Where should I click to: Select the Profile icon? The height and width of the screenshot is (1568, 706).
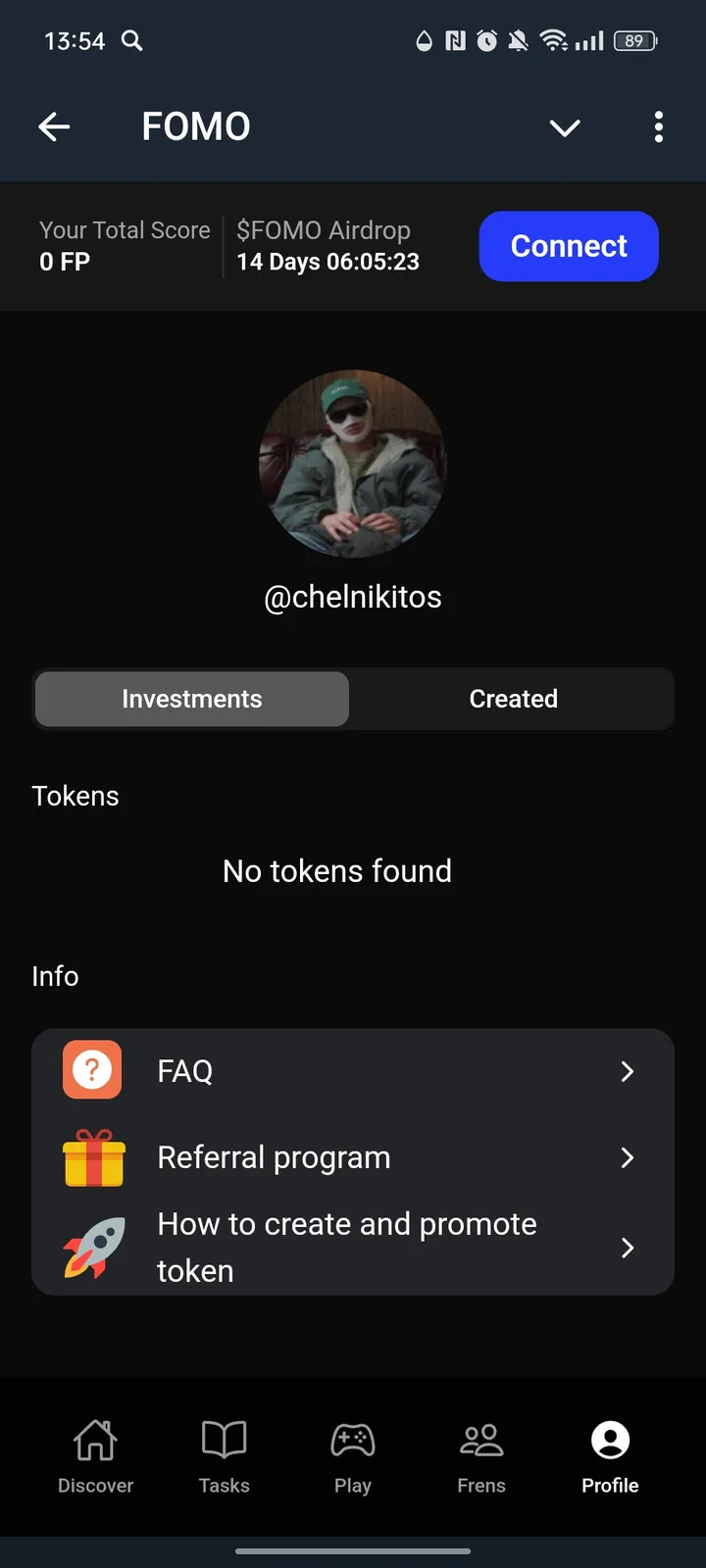[609, 1439]
